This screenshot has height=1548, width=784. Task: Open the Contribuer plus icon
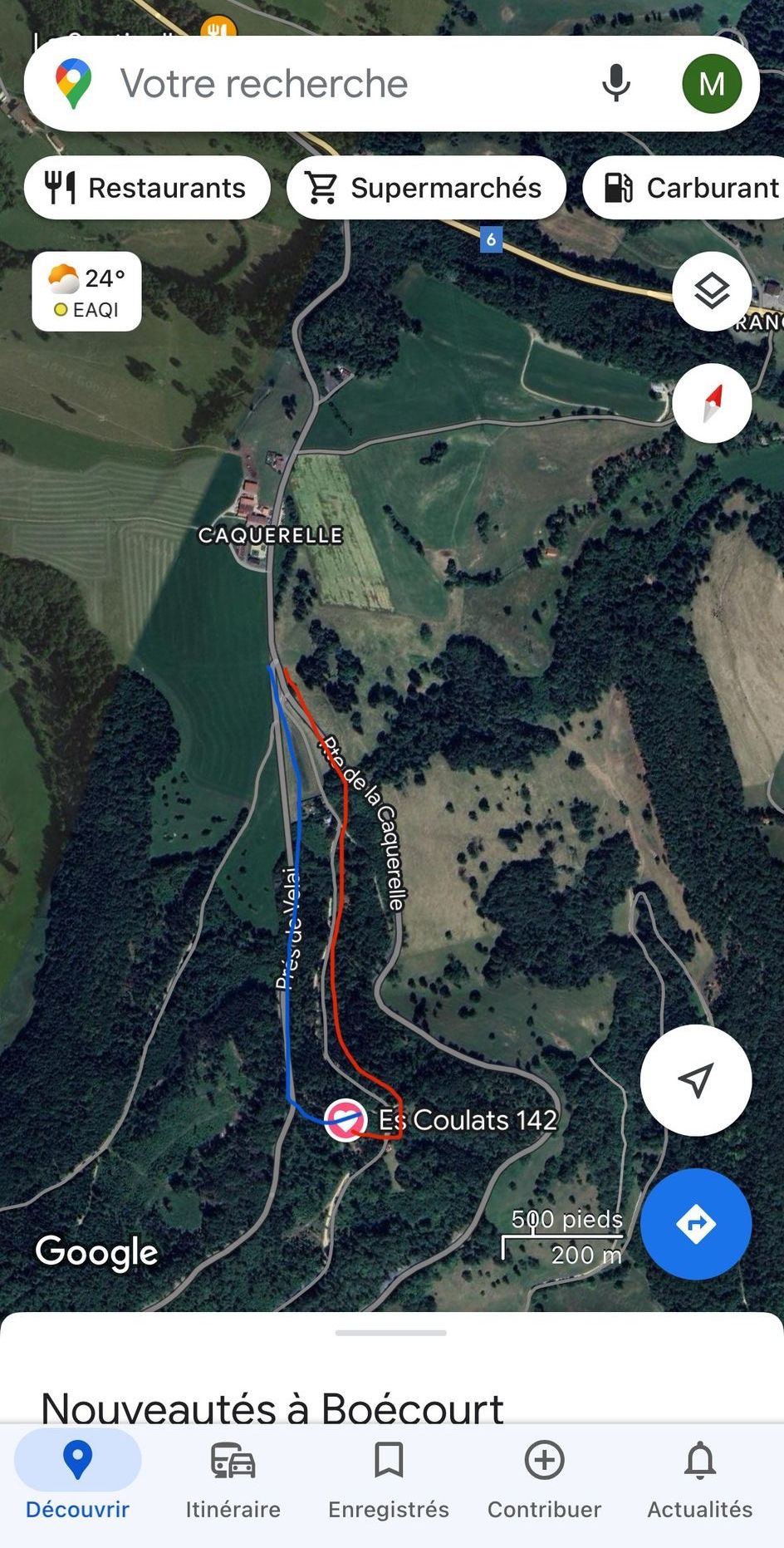pyautogui.click(x=544, y=1461)
